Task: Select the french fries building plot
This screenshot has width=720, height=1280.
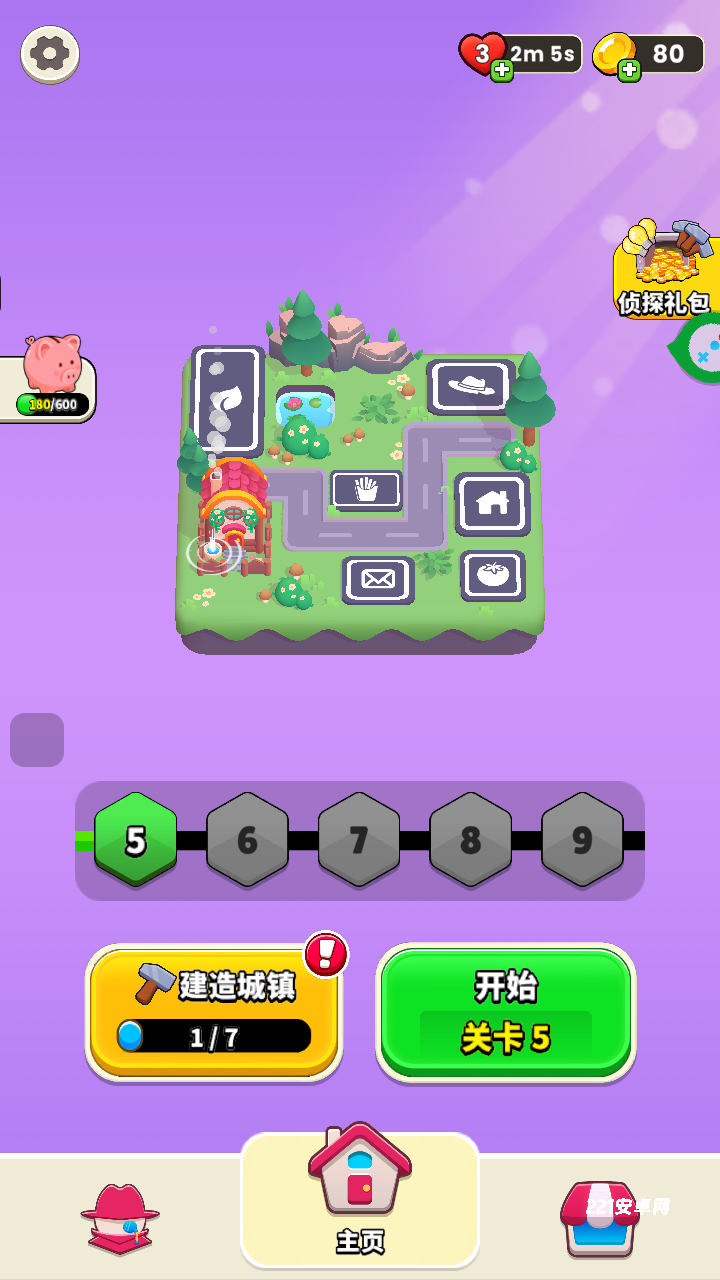Action: (366, 490)
